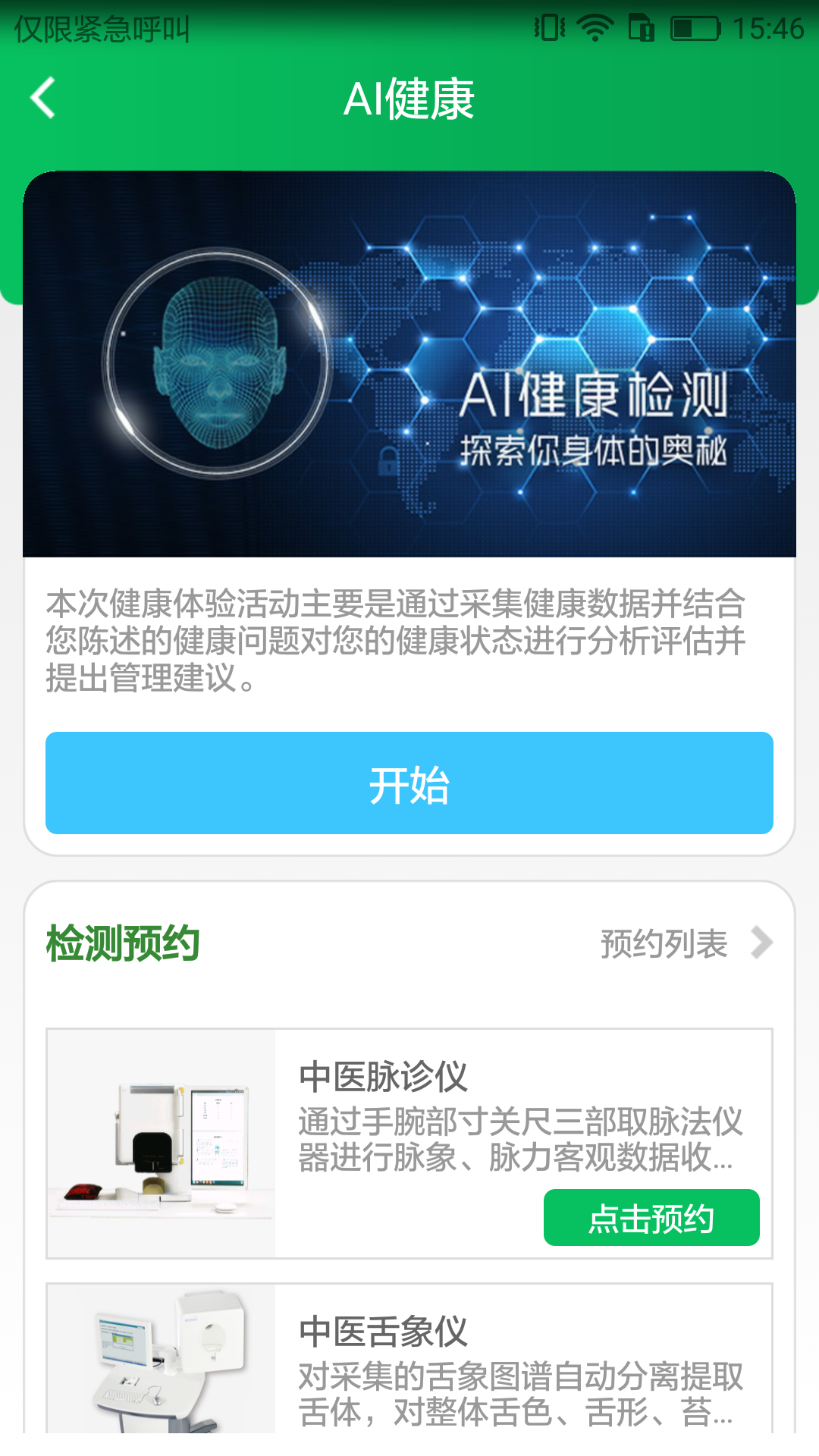This screenshot has height=1456, width=819.
Task: Tap the AI健康检测 banner image
Action: pyautogui.click(x=409, y=364)
